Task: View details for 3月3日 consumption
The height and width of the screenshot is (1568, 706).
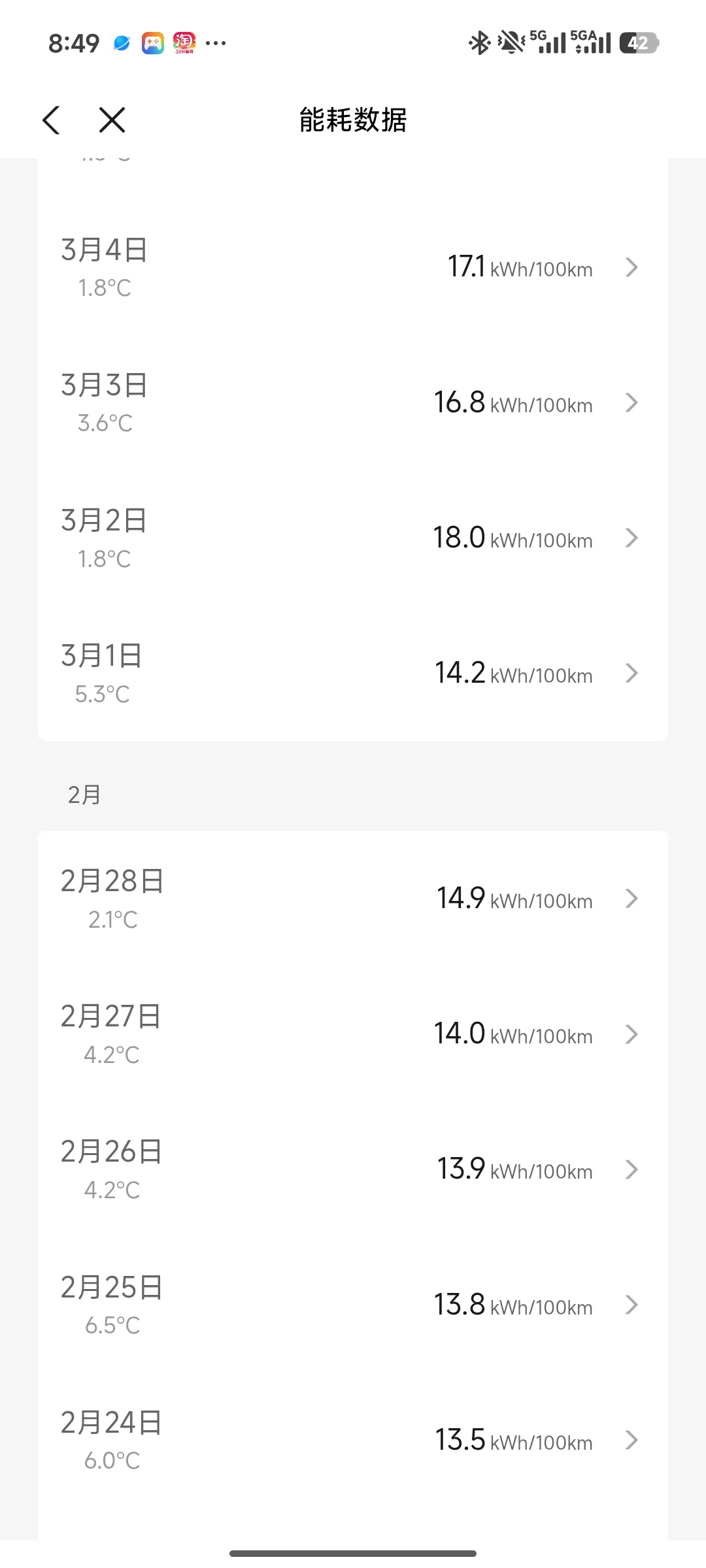Action: point(353,403)
